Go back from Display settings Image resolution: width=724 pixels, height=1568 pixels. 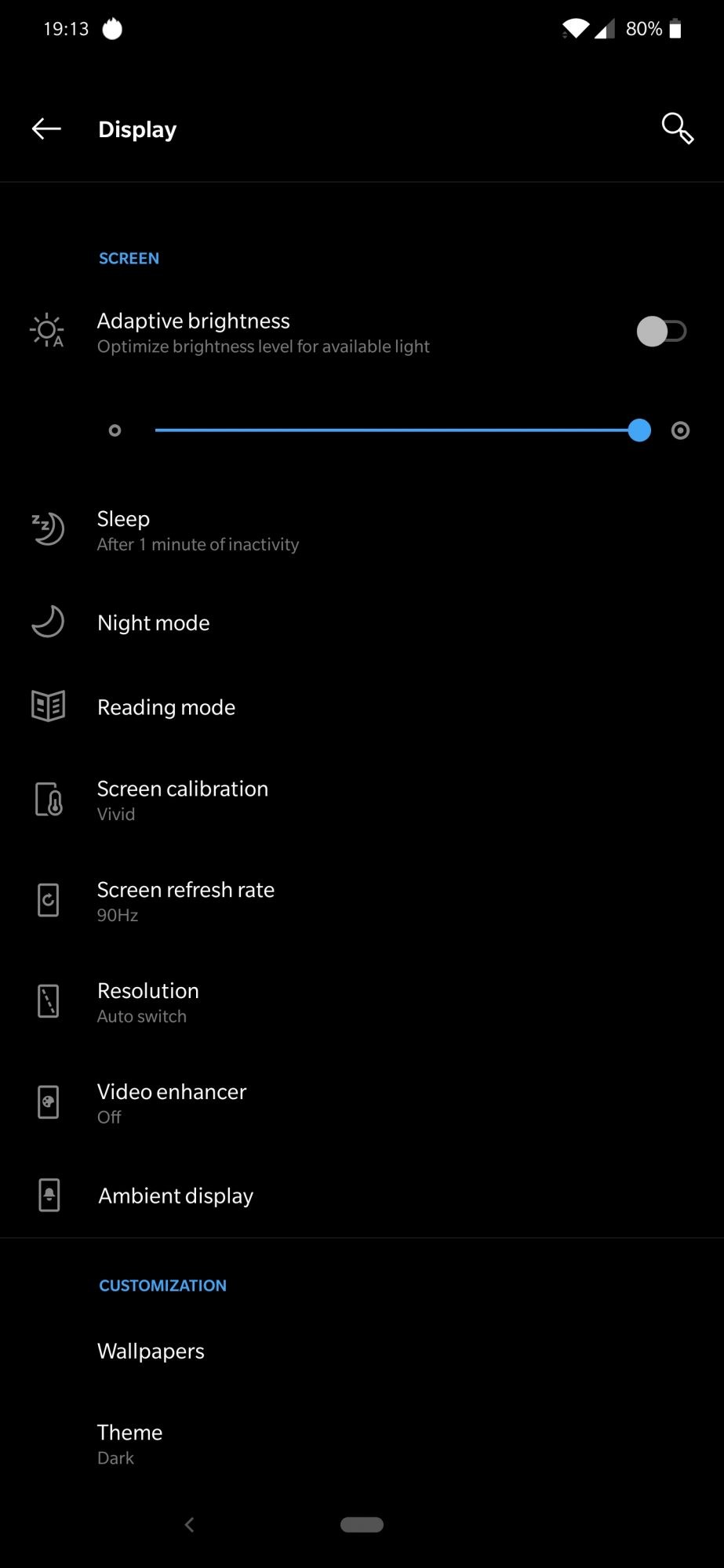(x=46, y=129)
